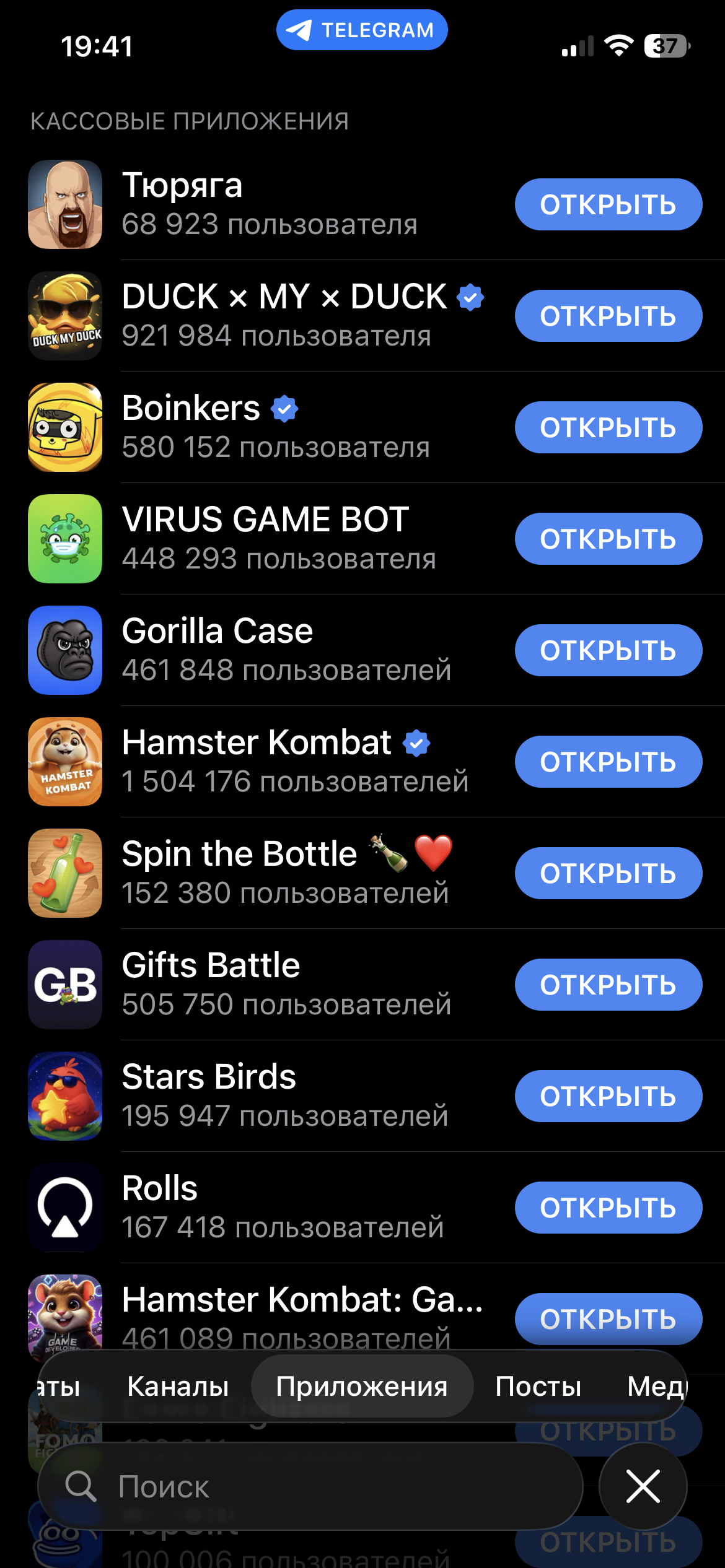Select the Приложения tab
725x1568 pixels.
[x=362, y=1387]
